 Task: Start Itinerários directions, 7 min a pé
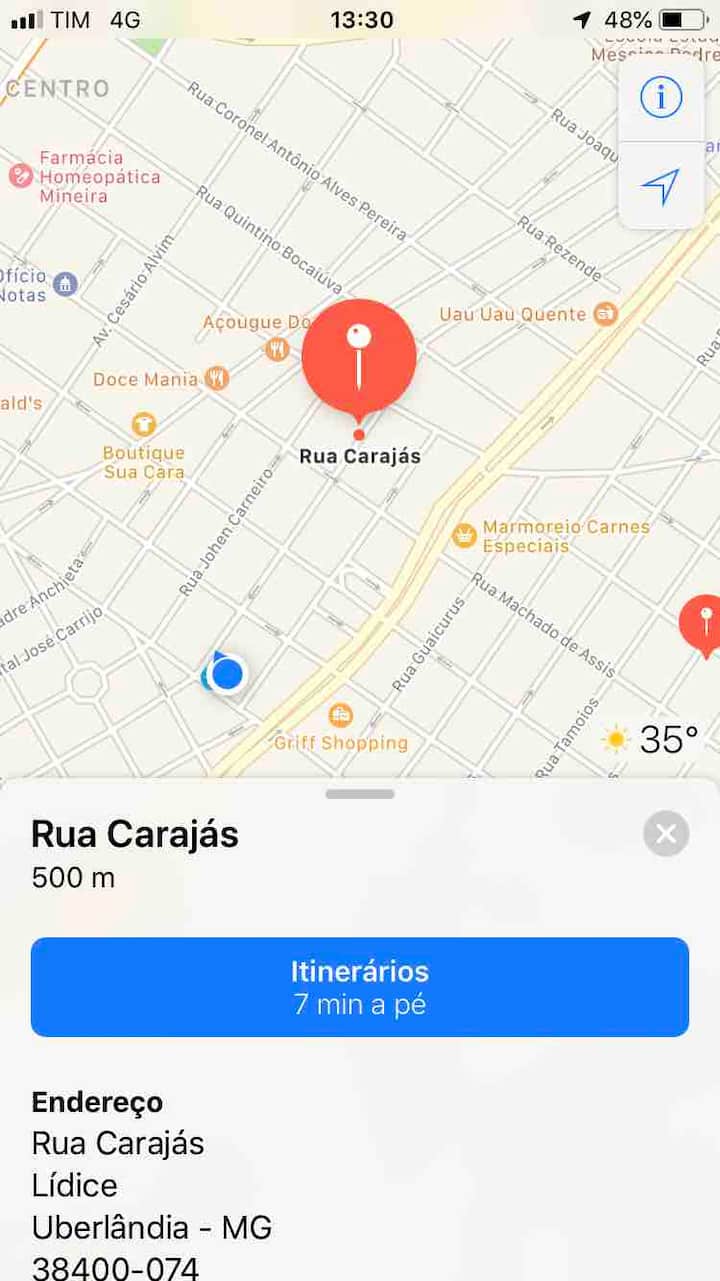pos(360,986)
